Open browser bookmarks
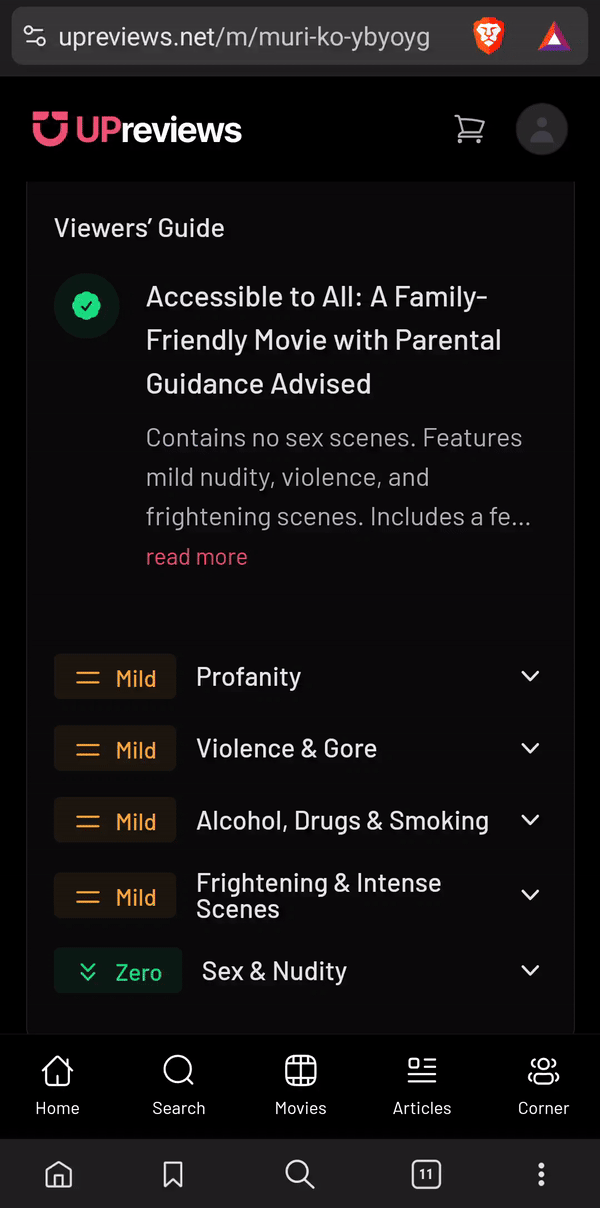The image size is (600, 1208). (173, 1174)
